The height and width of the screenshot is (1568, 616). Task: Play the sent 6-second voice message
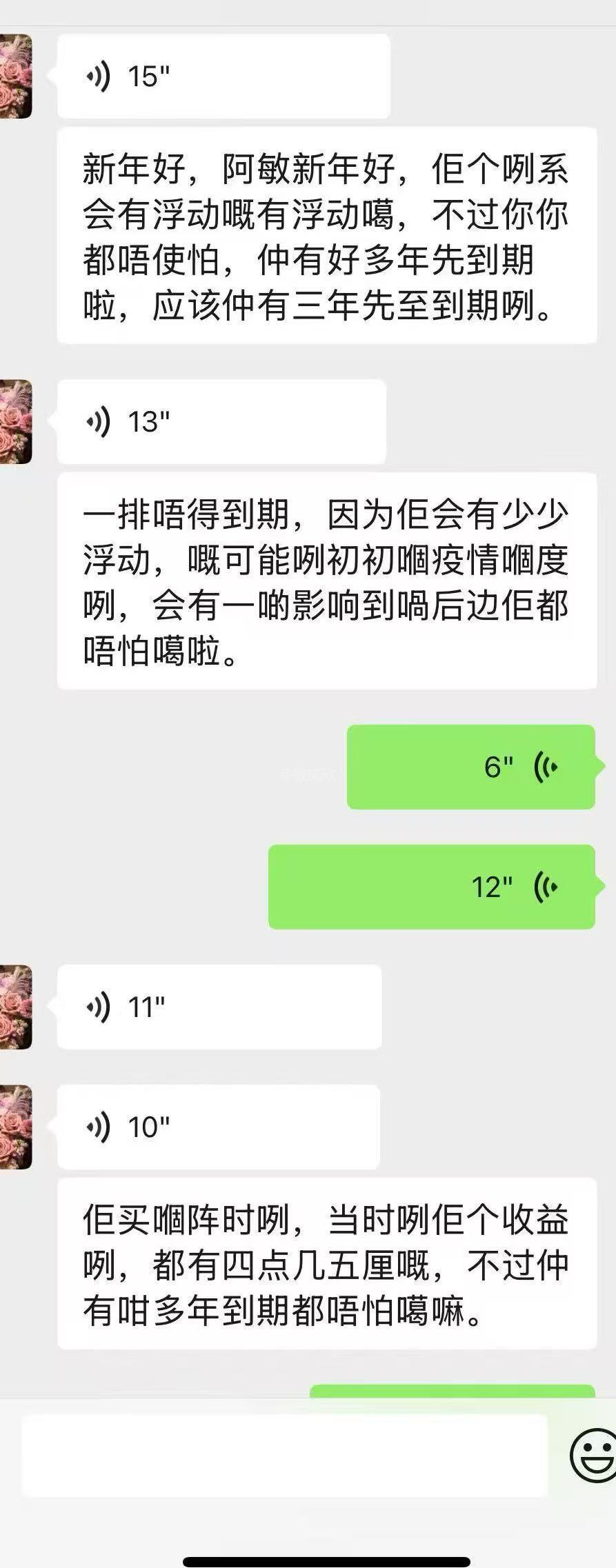470,767
